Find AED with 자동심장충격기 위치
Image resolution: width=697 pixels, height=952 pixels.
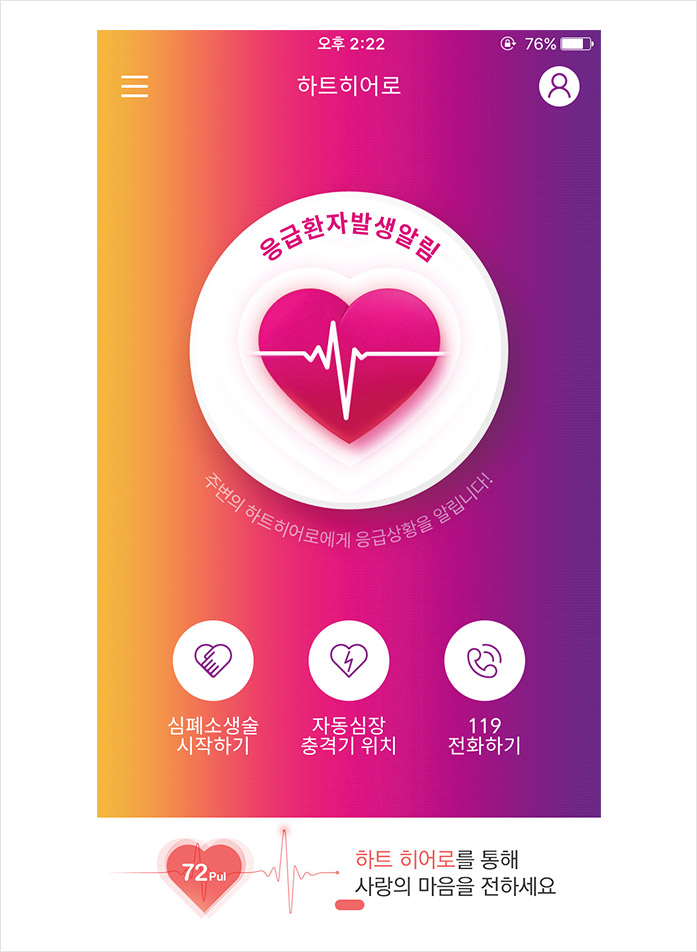(x=349, y=660)
